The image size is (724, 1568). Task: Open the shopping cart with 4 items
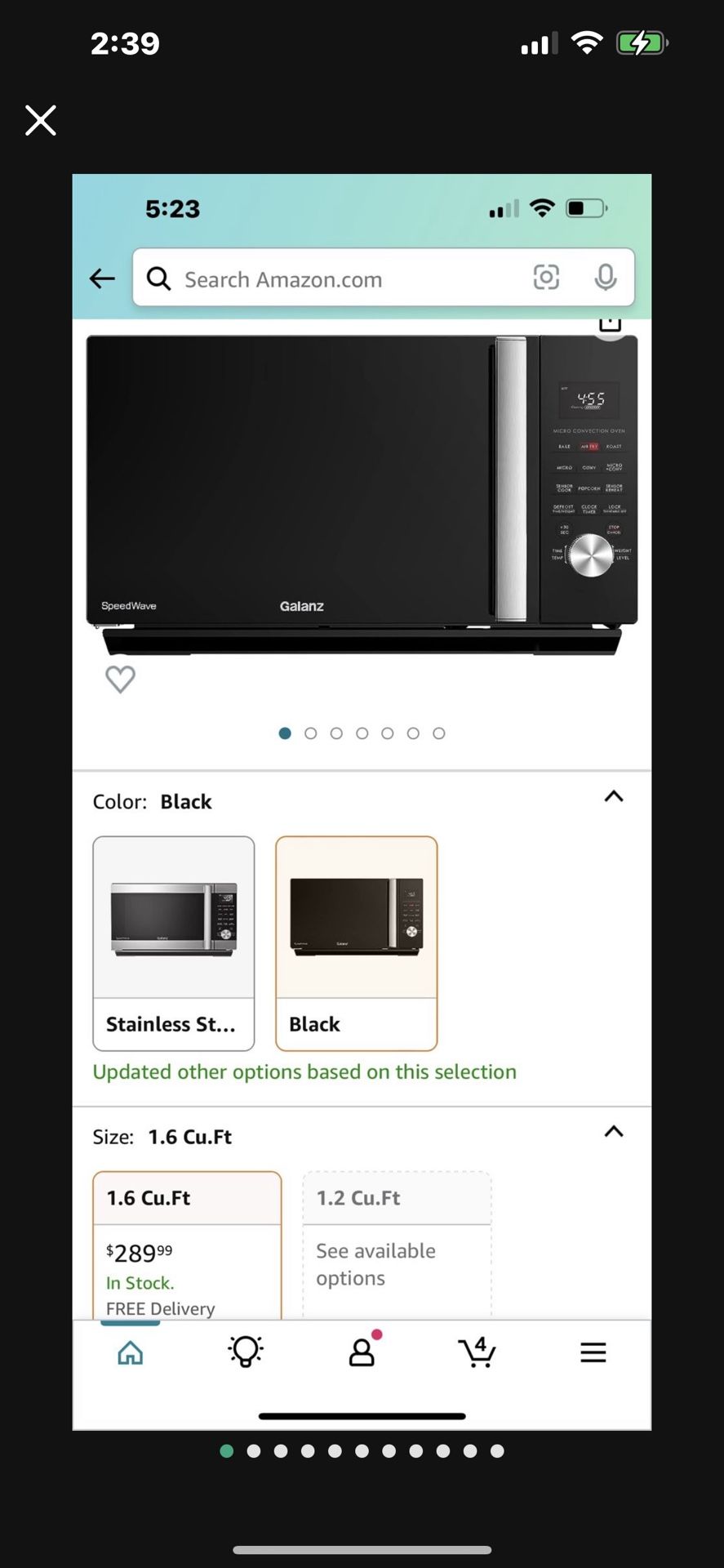pyautogui.click(x=477, y=1352)
